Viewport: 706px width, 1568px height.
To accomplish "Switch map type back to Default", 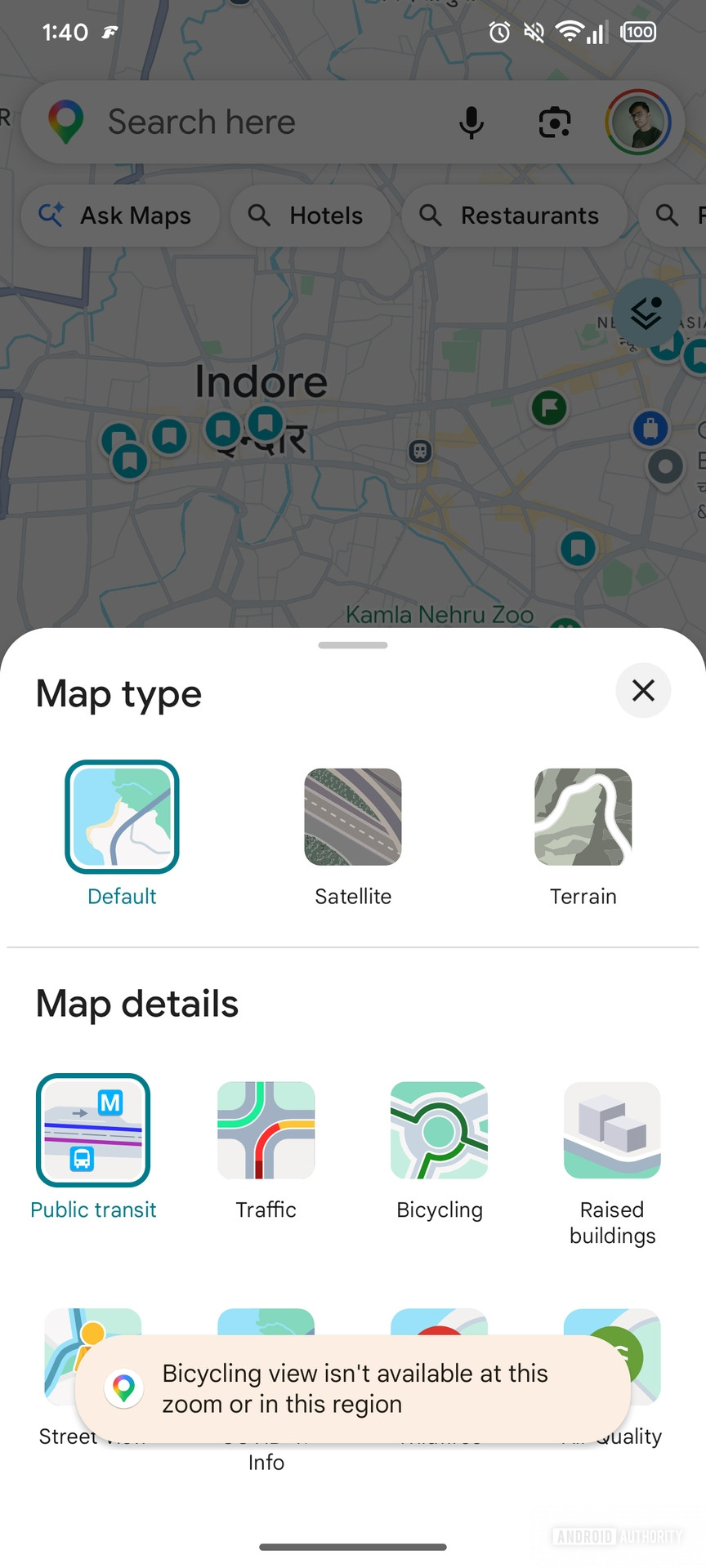I will click(x=122, y=817).
